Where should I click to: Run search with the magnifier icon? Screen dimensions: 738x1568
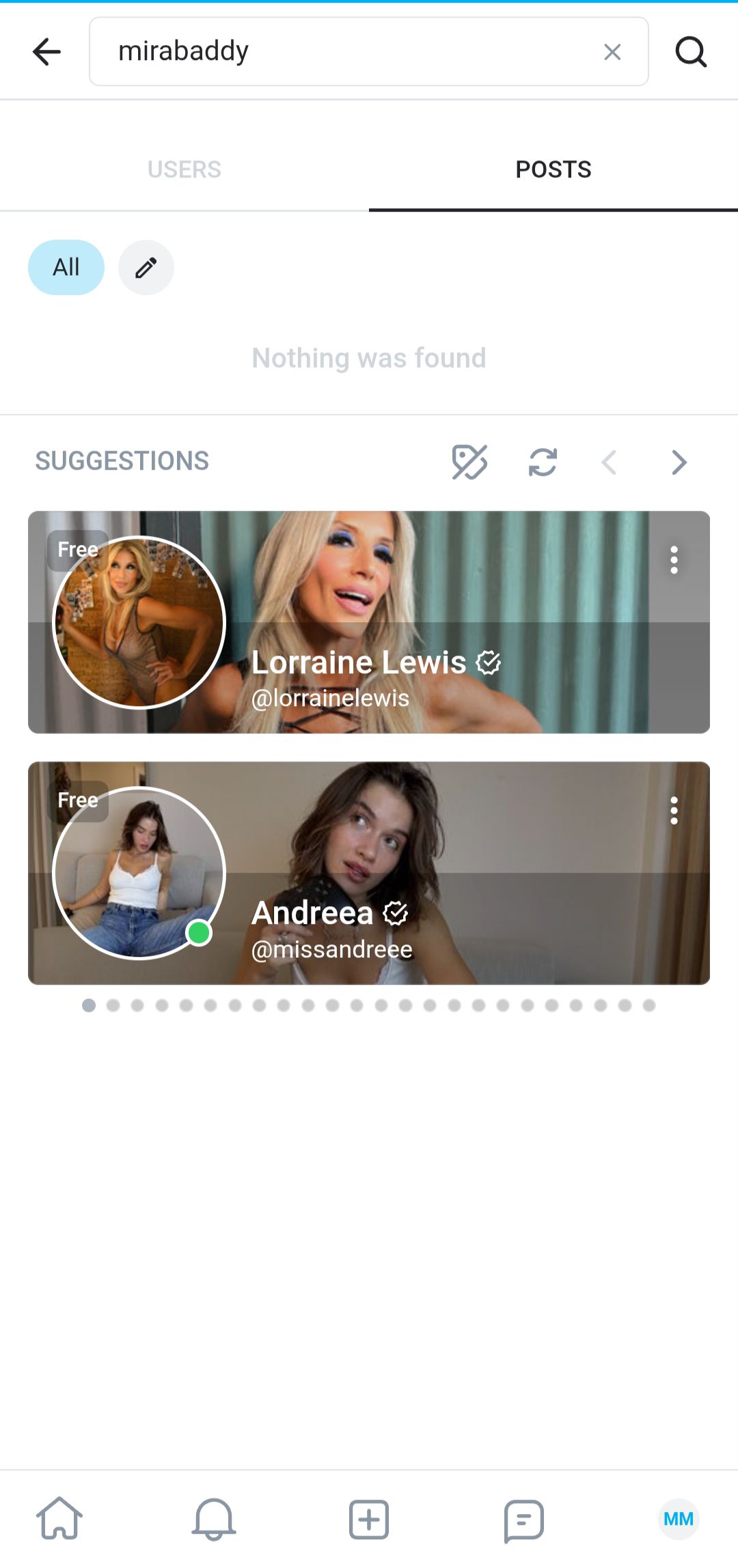coord(690,52)
